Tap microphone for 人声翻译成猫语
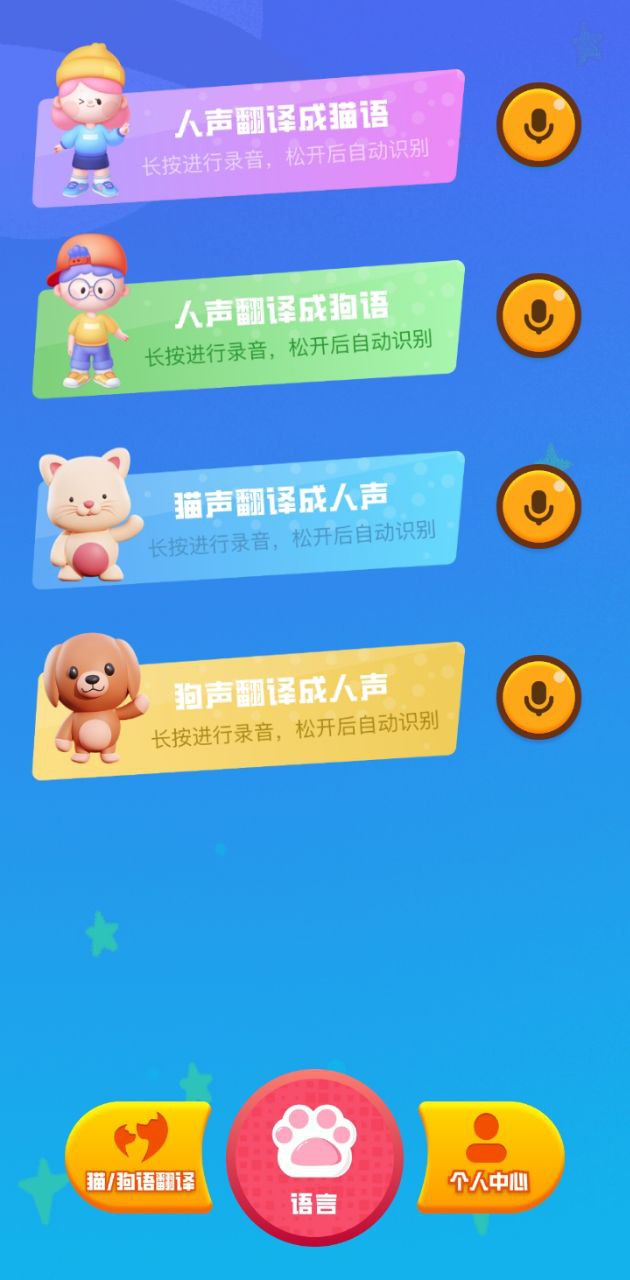This screenshot has height=1280, width=630. tap(539, 125)
